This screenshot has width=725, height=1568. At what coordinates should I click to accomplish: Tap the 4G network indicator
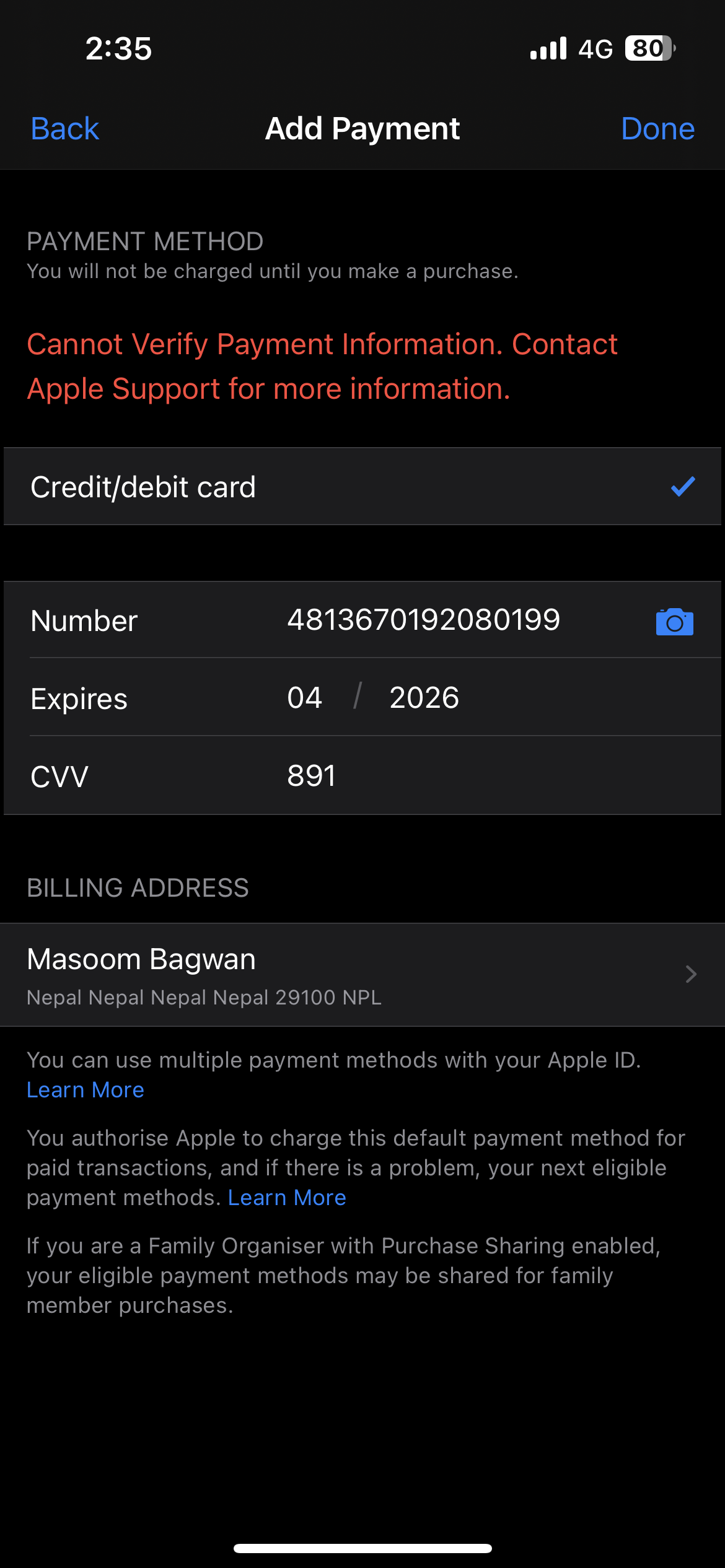click(x=594, y=48)
